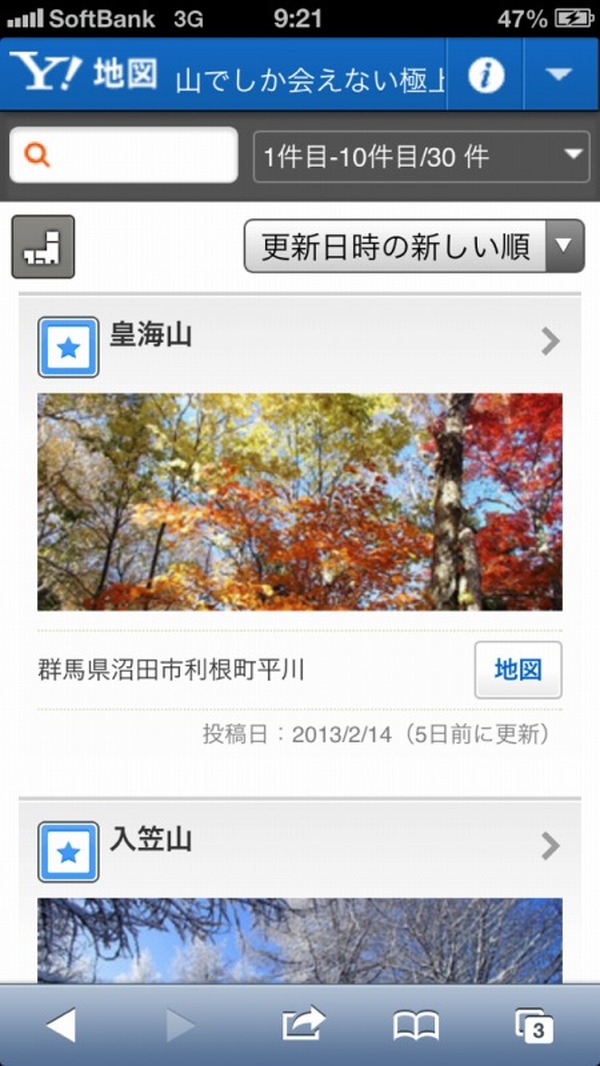Viewport: 600px width, 1066px height.
Task: View the autumn foliage photo of 皇海山
Action: point(300,502)
